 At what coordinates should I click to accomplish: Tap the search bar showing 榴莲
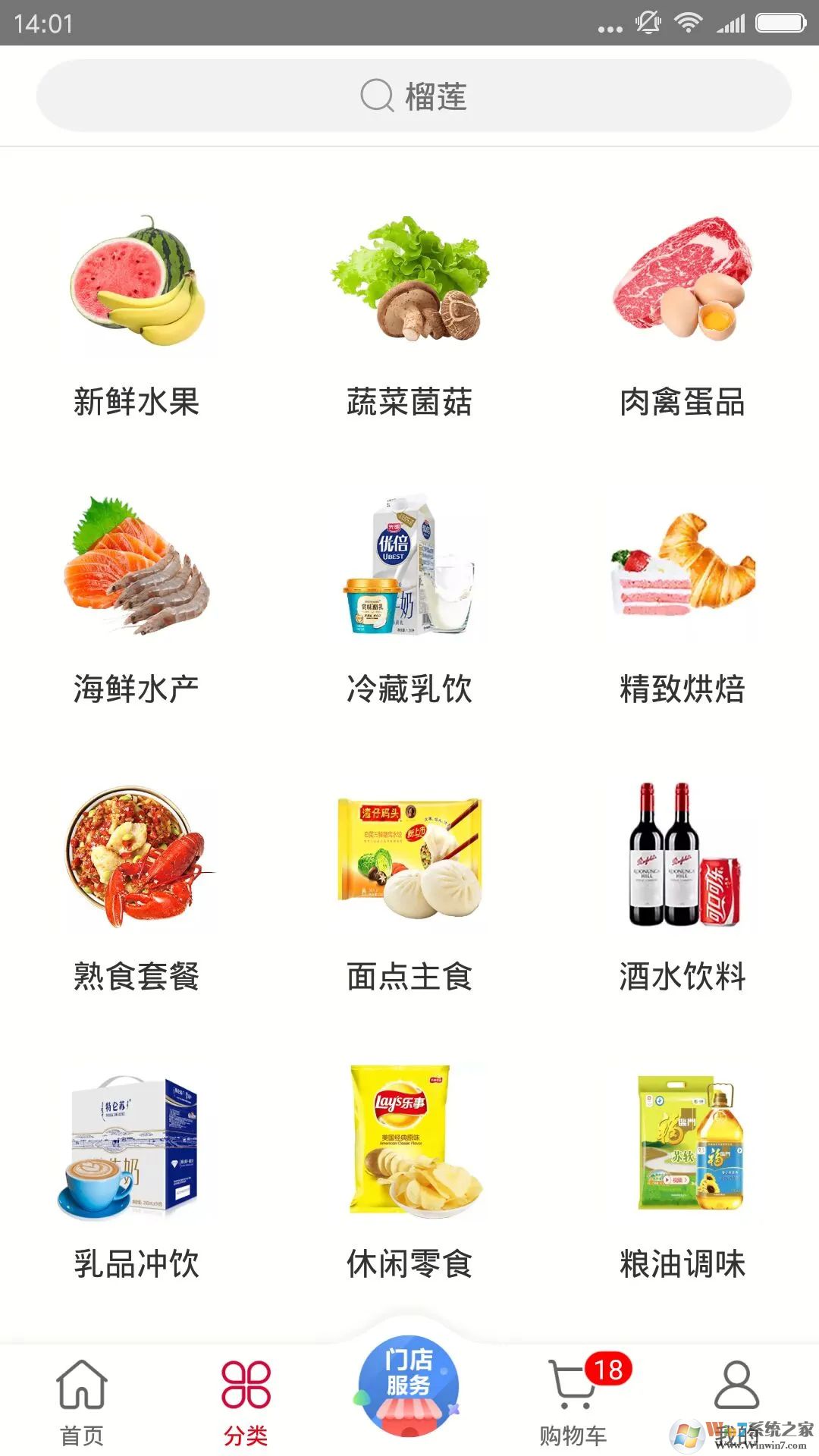click(409, 96)
